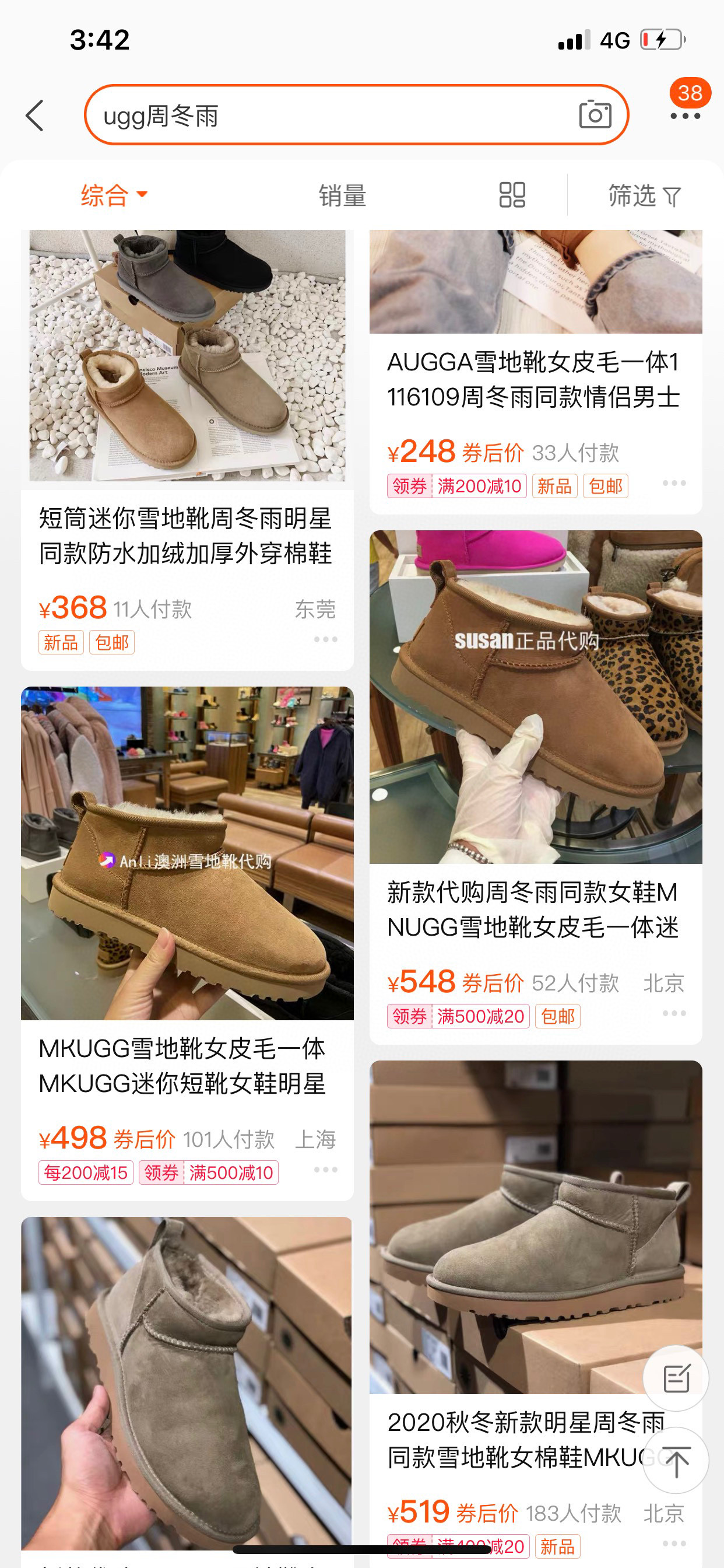
Task: Open camera image search
Action: 595,114
